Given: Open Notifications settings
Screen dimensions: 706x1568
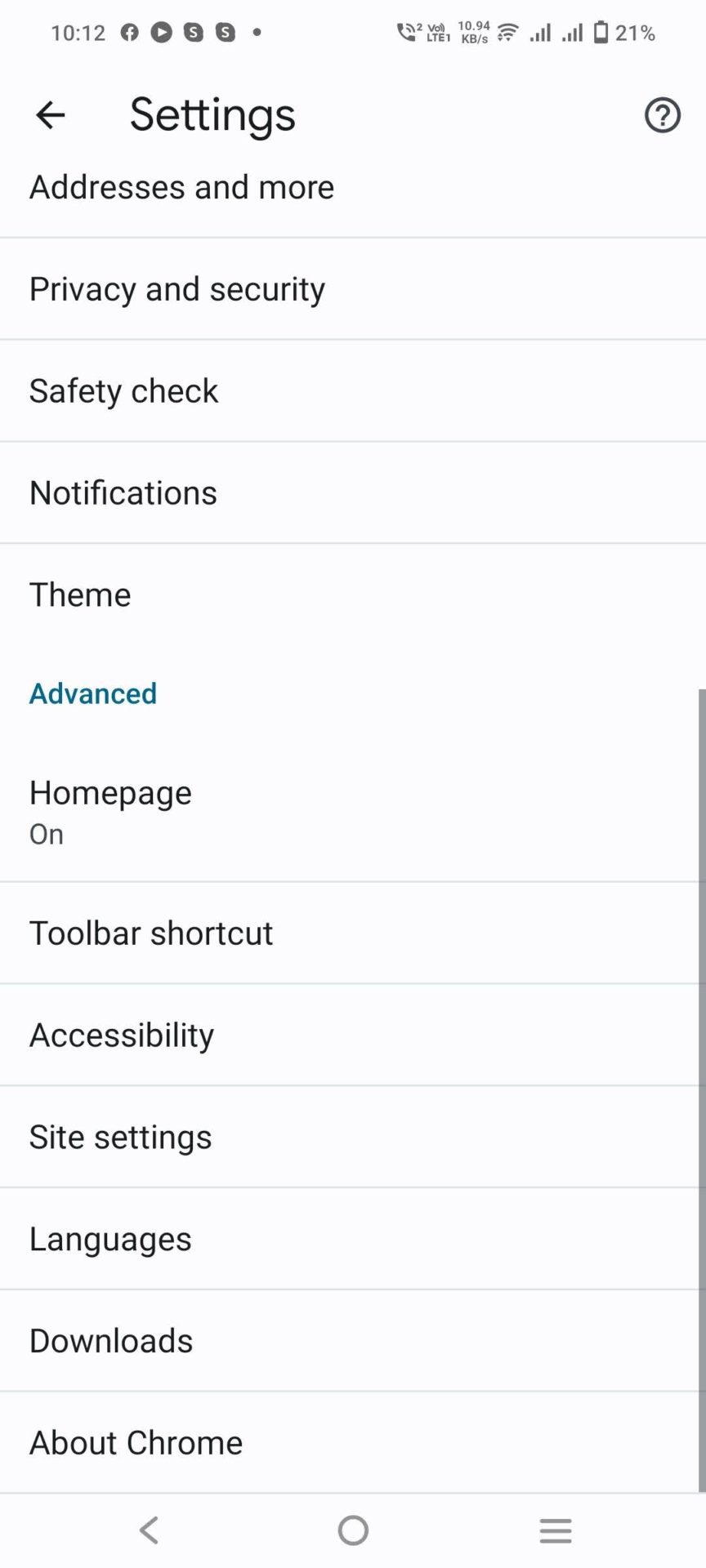Looking at the screenshot, I should click(123, 493).
